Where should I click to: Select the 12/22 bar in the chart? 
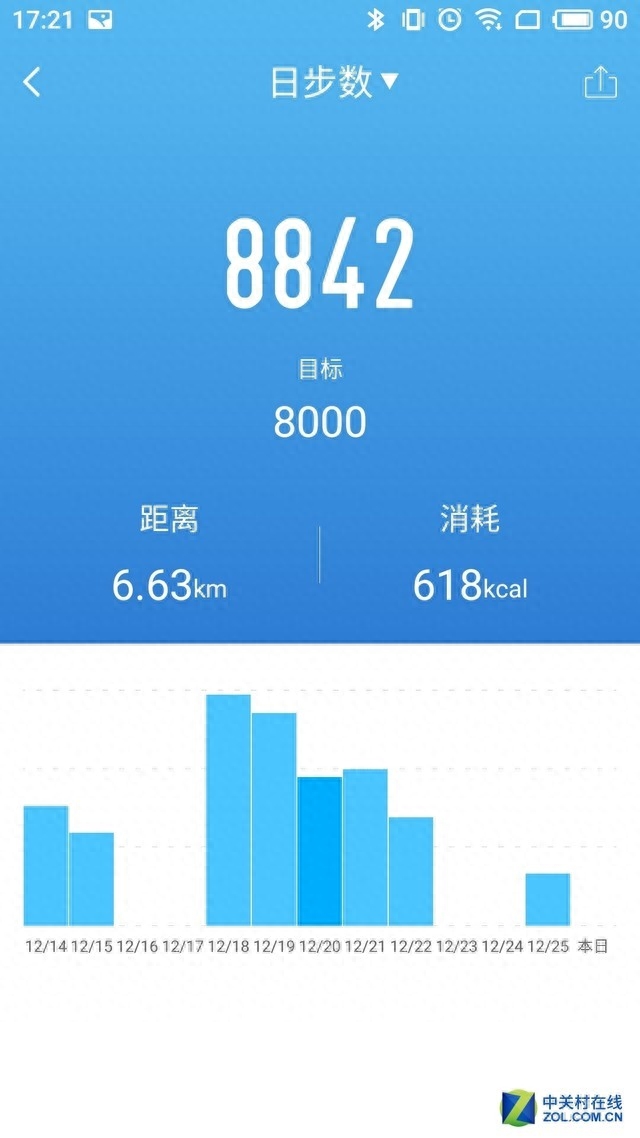point(411,872)
